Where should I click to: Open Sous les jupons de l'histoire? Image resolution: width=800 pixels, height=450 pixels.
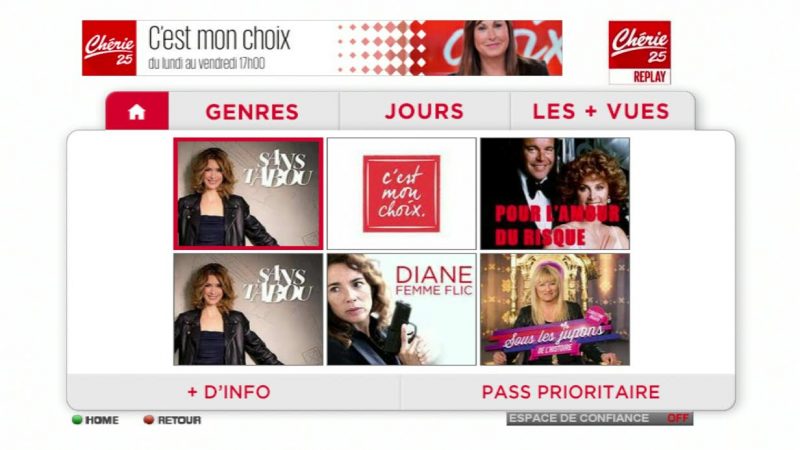pos(555,309)
